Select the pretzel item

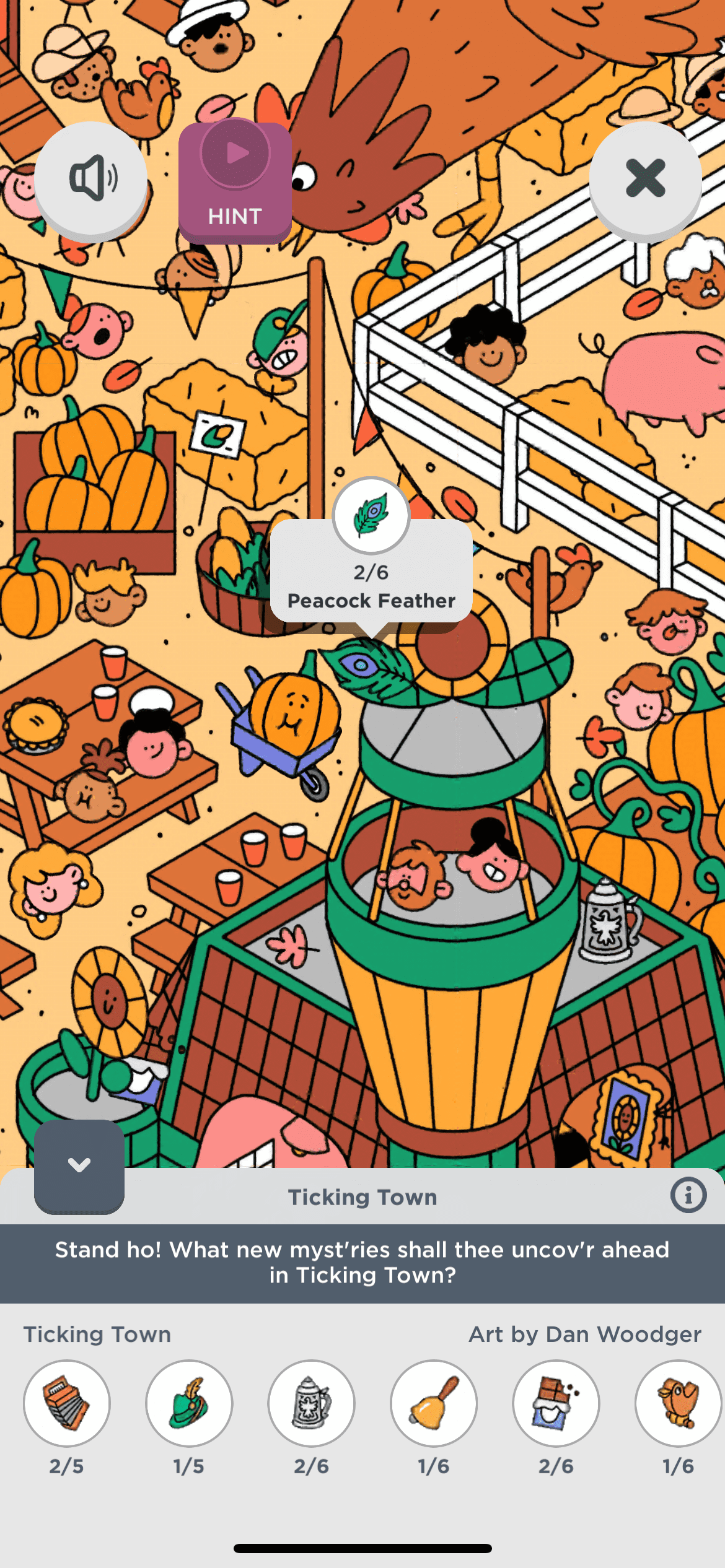(x=678, y=1403)
